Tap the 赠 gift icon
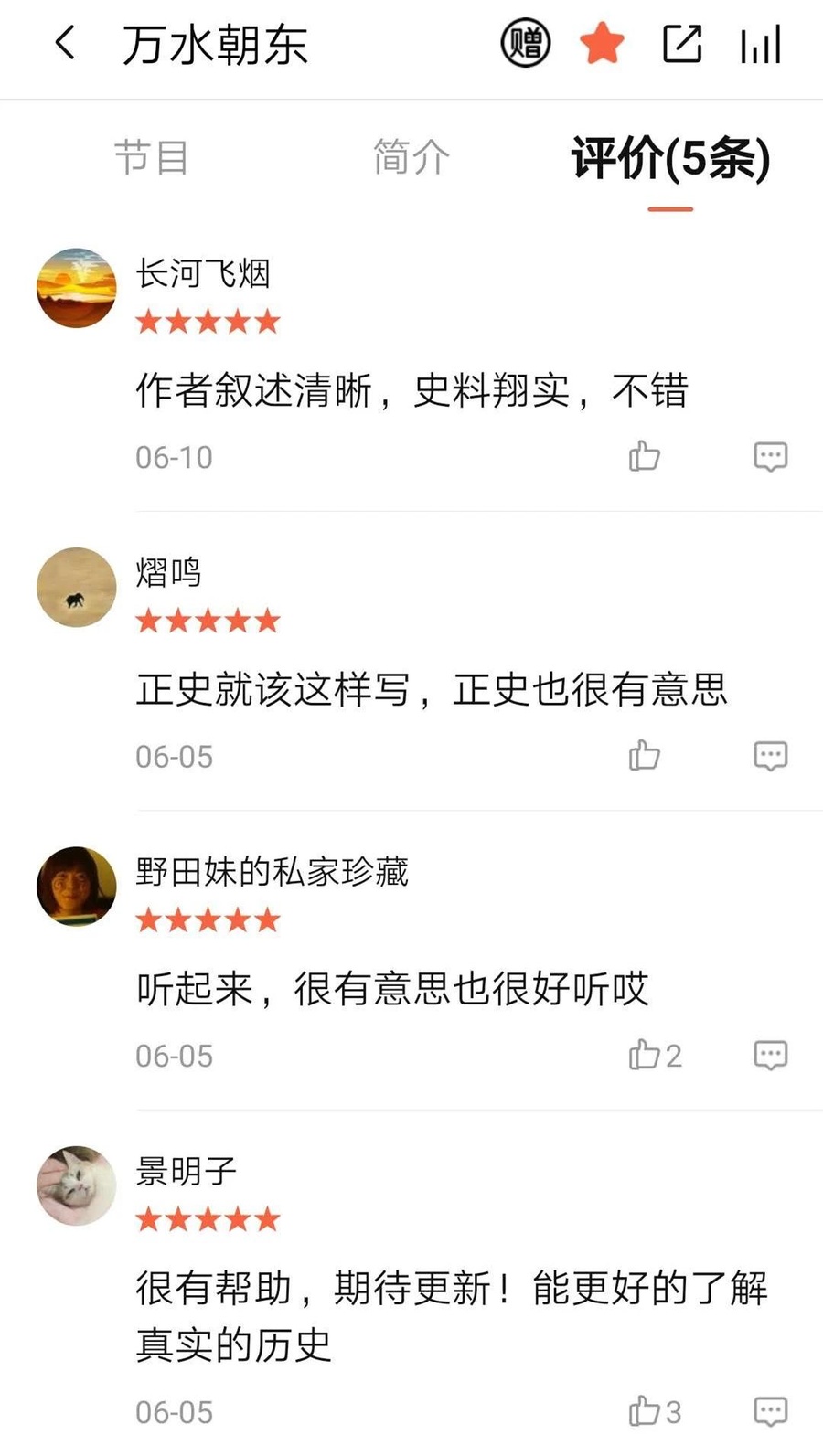This screenshot has width=823, height=1456. point(525,43)
